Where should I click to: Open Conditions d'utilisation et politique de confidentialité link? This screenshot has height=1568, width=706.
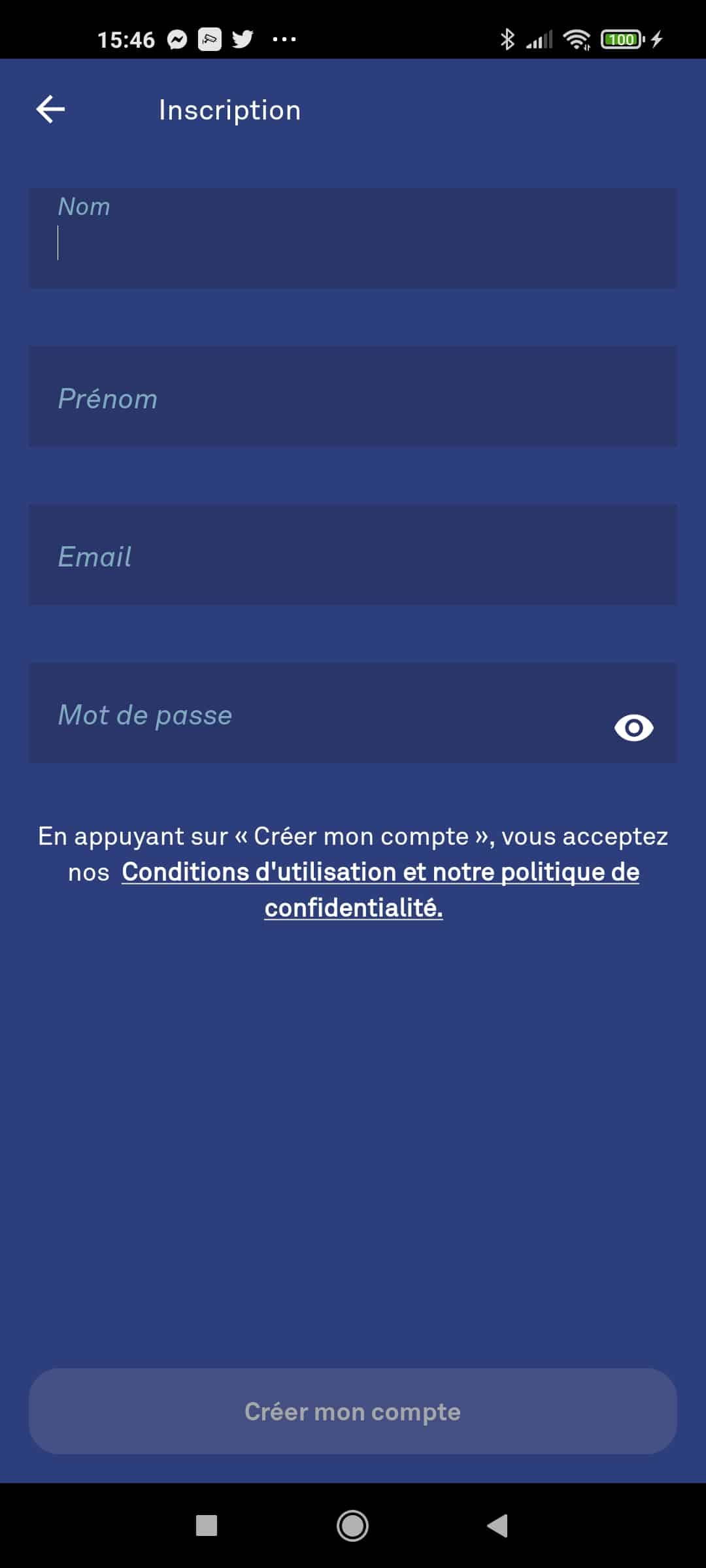pos(380,890)
